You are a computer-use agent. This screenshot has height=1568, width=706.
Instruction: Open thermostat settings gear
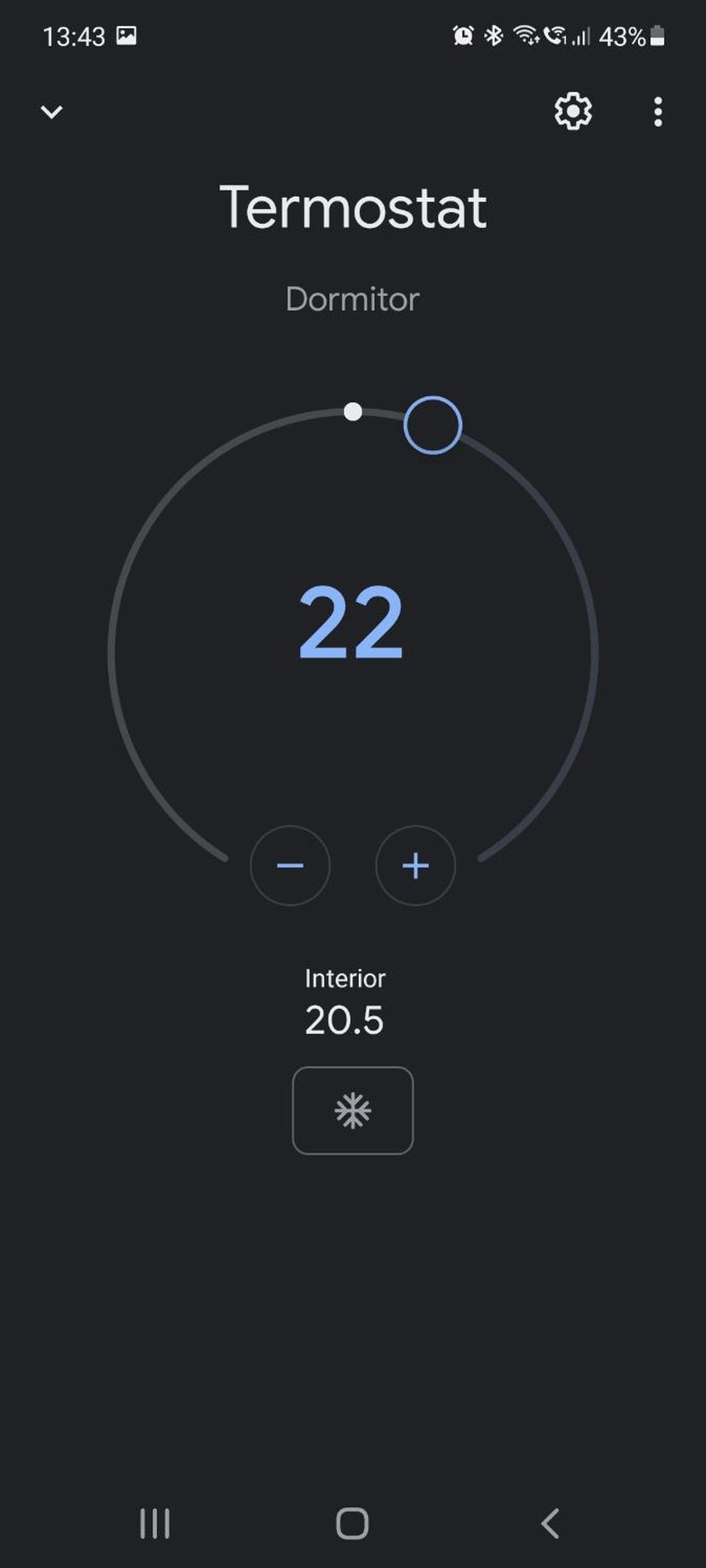click(x=573, y=112)
